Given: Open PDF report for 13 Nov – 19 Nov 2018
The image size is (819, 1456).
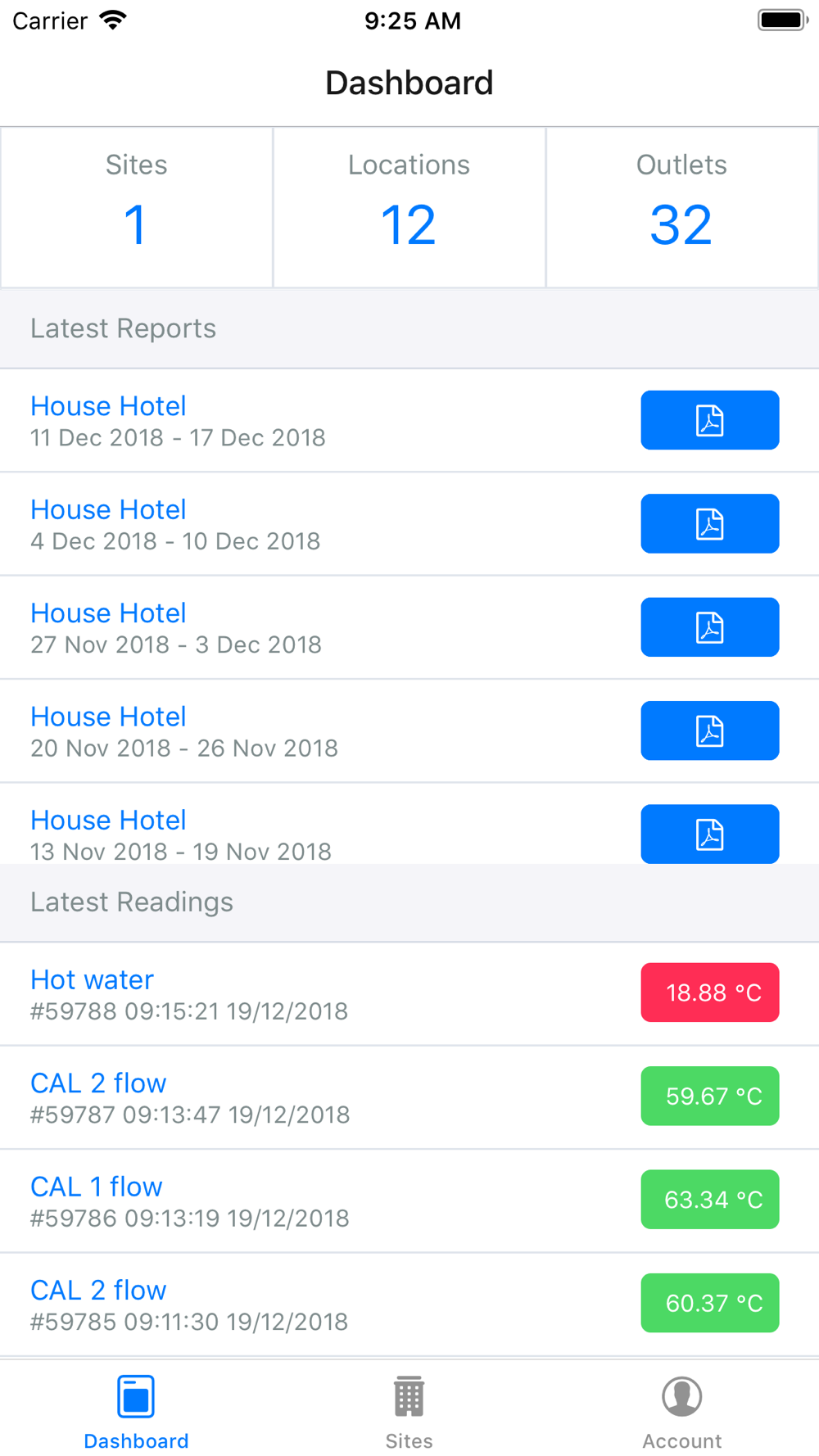Looking at the screenshot, I should tap(709, 834).
